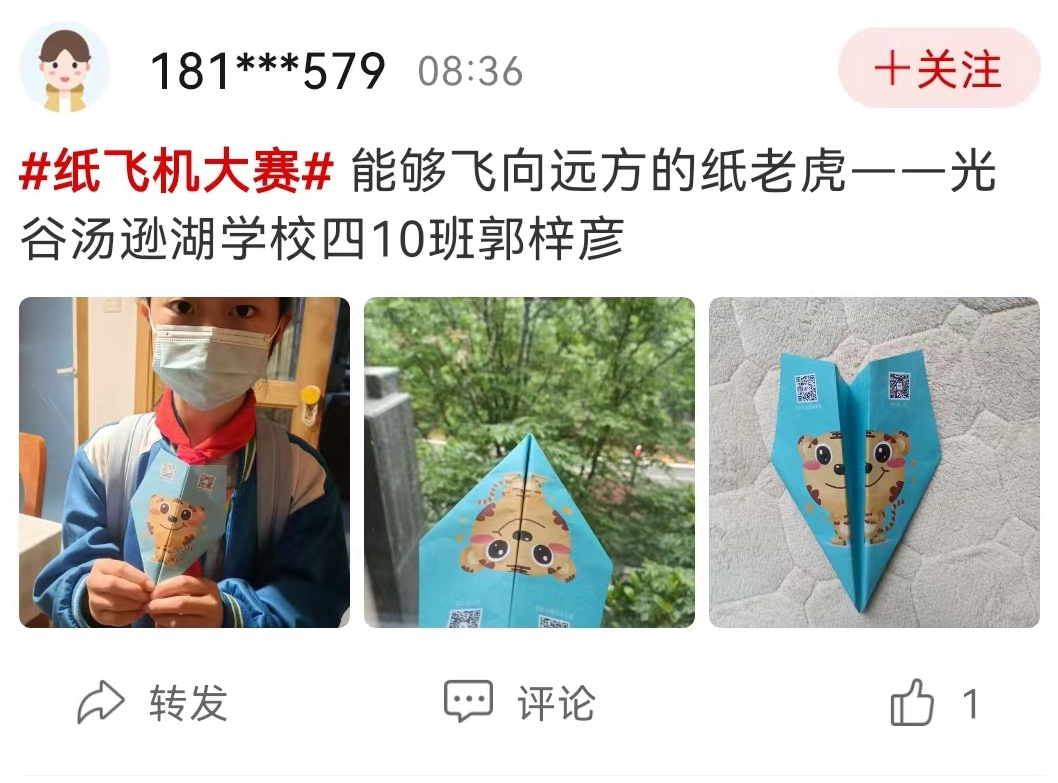Open the avatar of user 181***579
The image size is (1058, 783).
pos(65,68)
